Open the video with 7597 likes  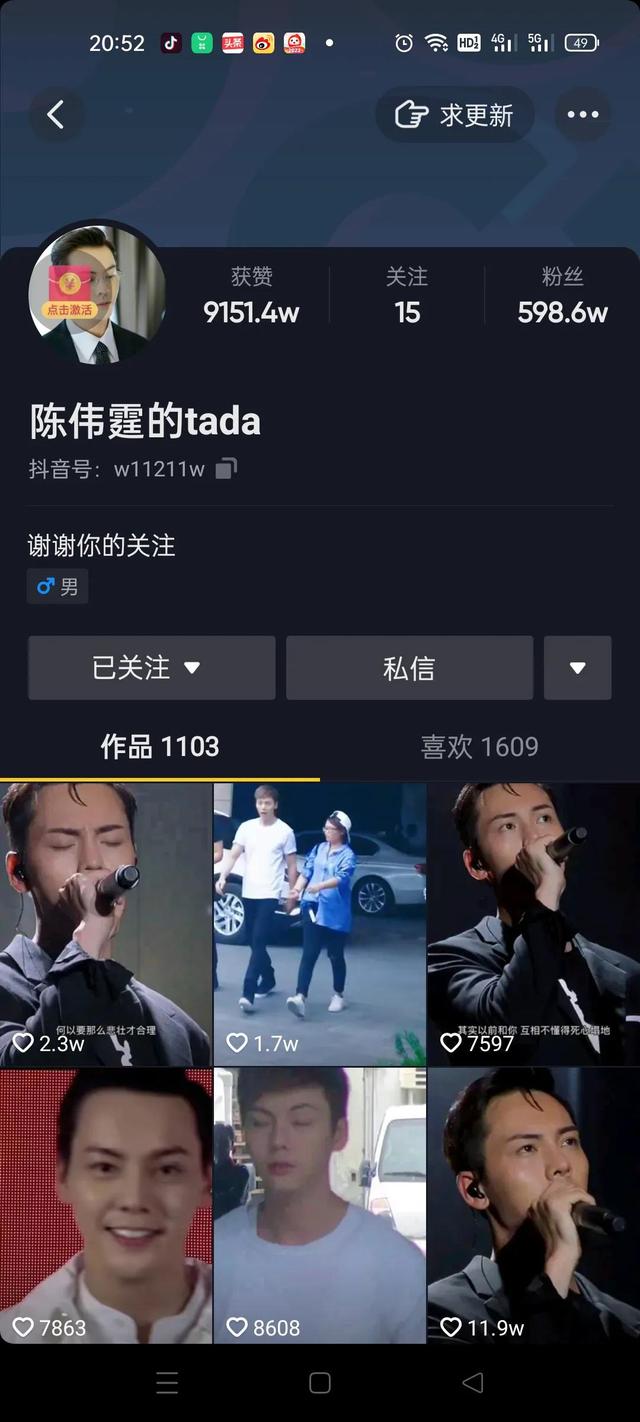(533, 925)
